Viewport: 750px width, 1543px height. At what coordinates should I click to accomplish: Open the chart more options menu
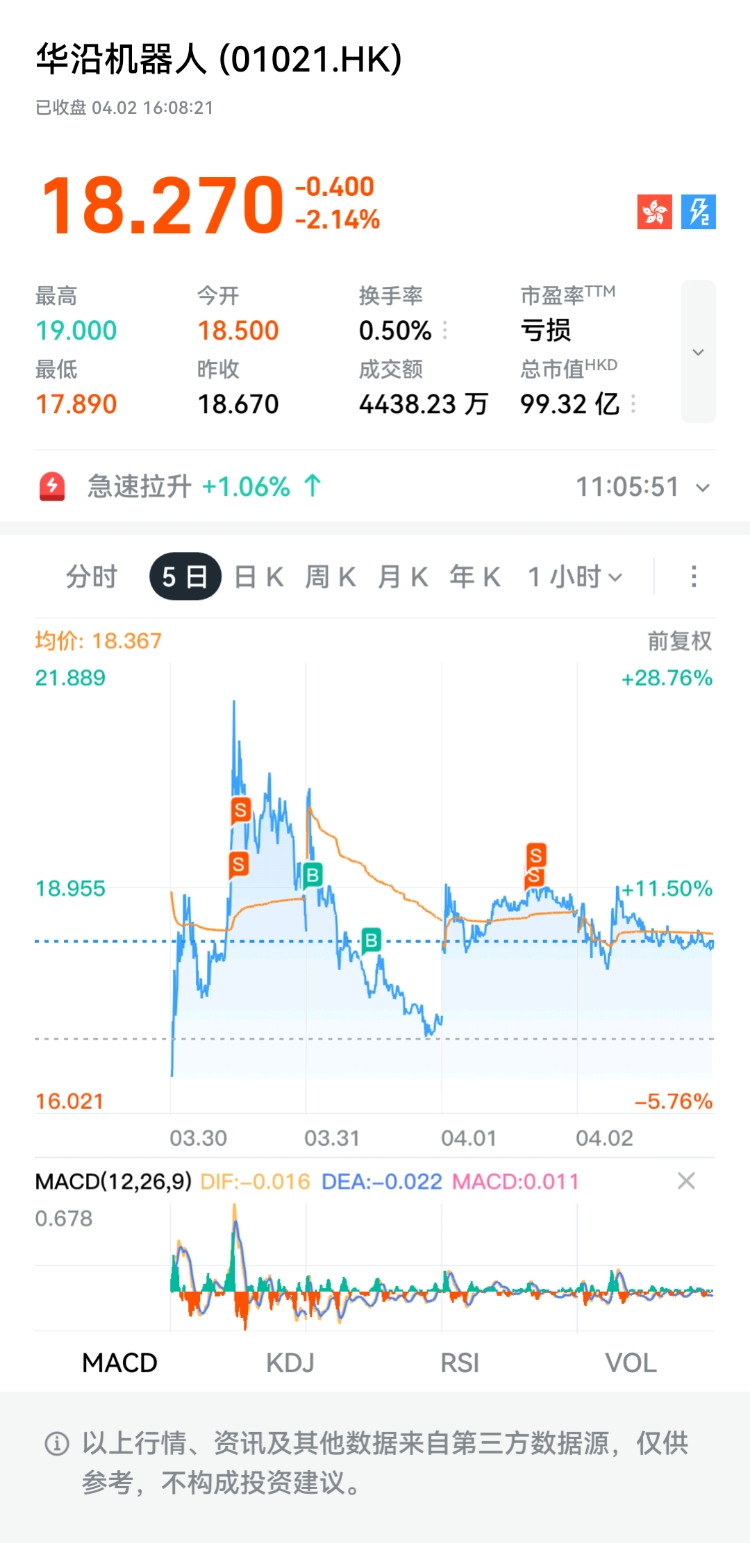[694, 577]
